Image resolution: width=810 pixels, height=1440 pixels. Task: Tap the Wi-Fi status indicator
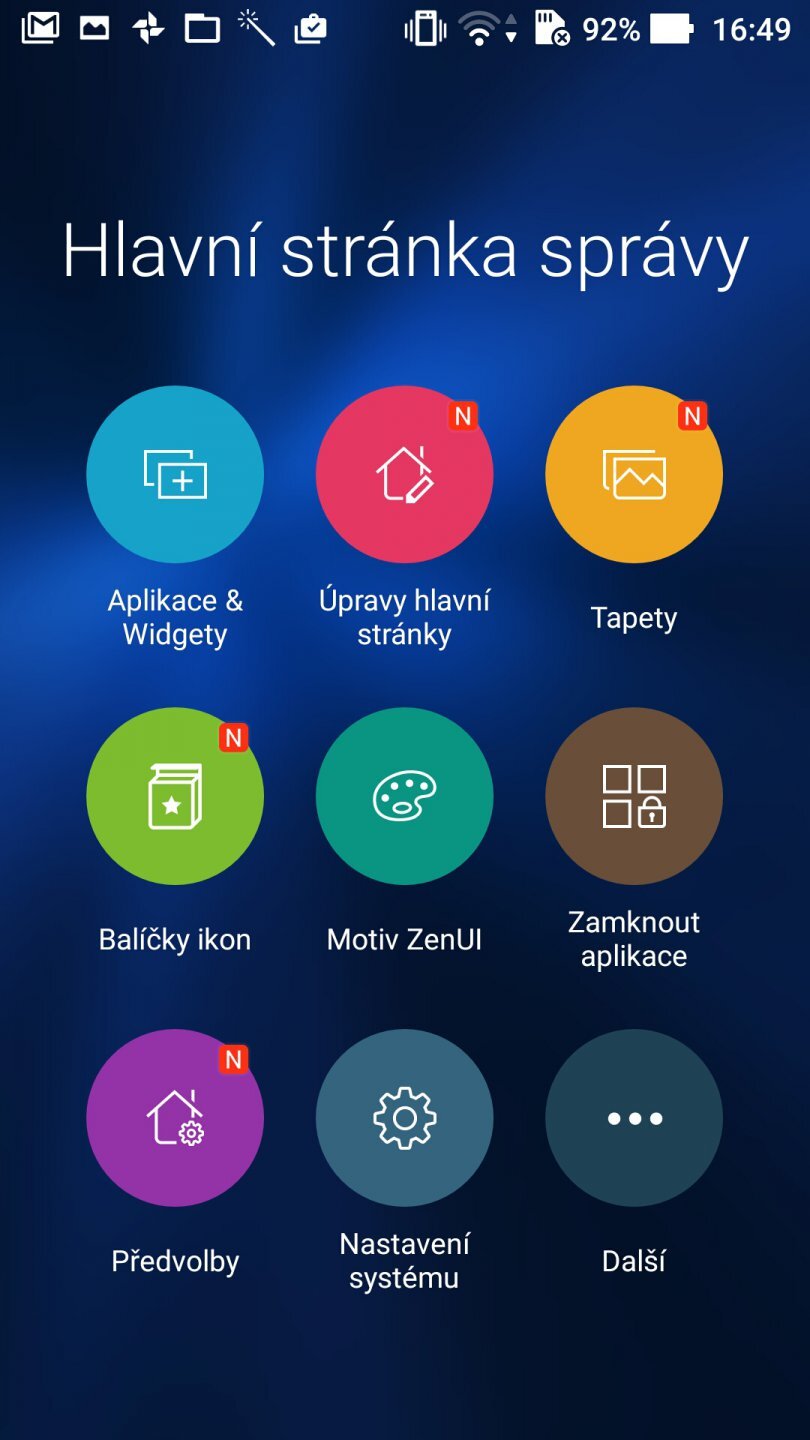coord(482,29)
